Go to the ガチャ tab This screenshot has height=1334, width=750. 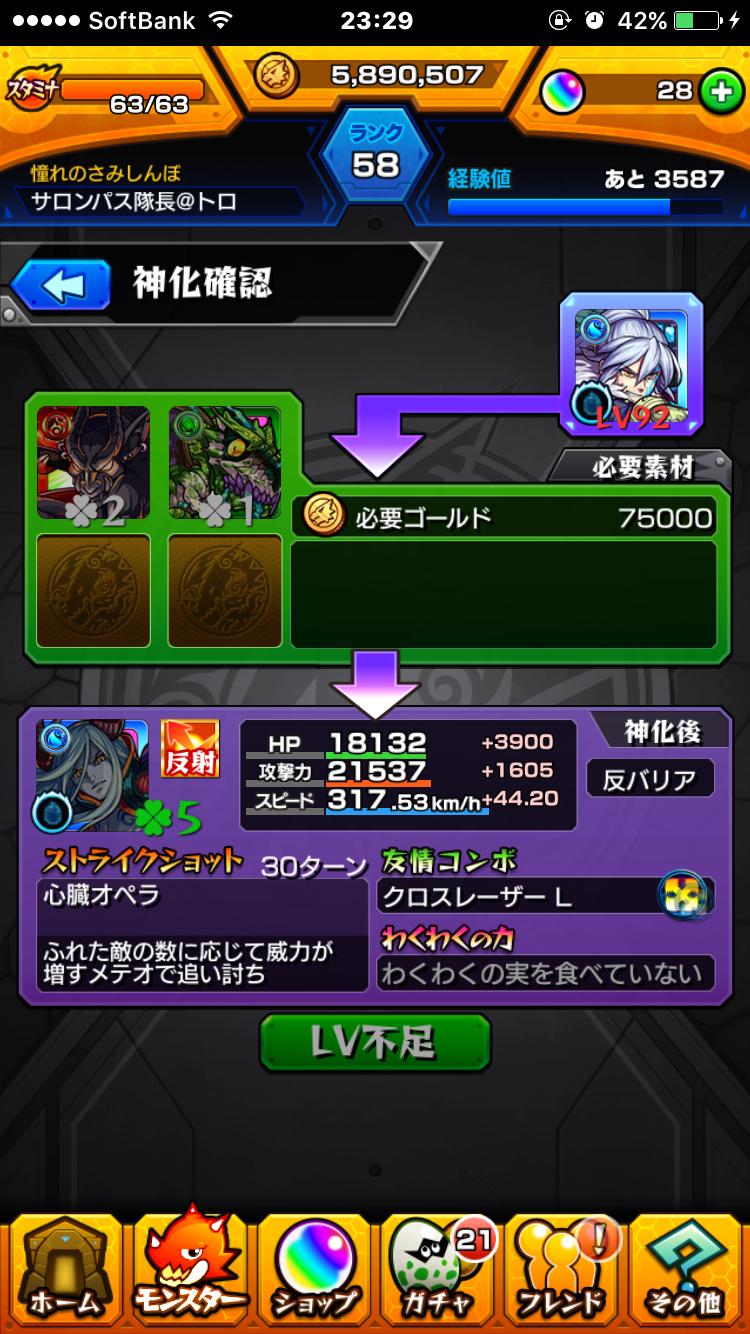tap(438, 1270)
